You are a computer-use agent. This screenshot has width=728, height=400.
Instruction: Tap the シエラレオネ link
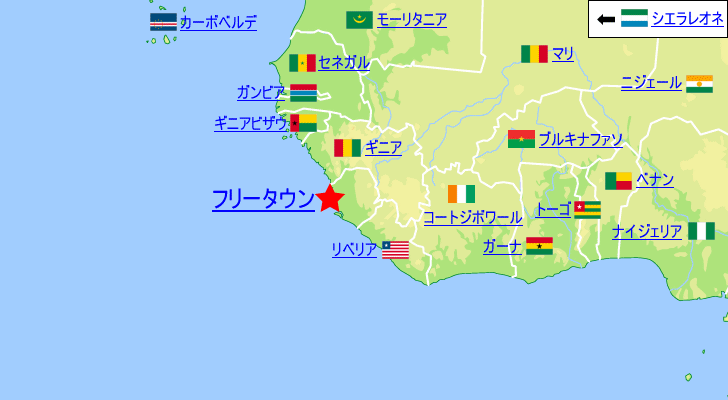[x=686, y=18]
